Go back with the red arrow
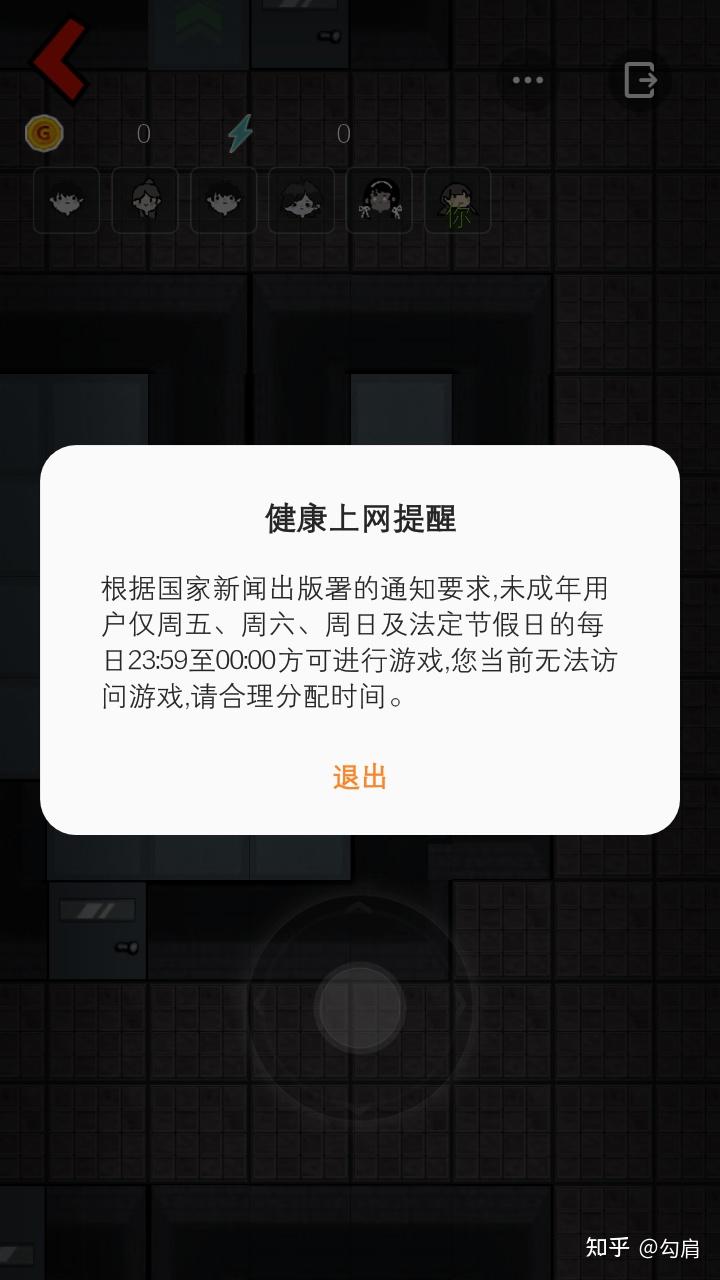The width and height of the screenshot is (720, 1280). [60, 60]
